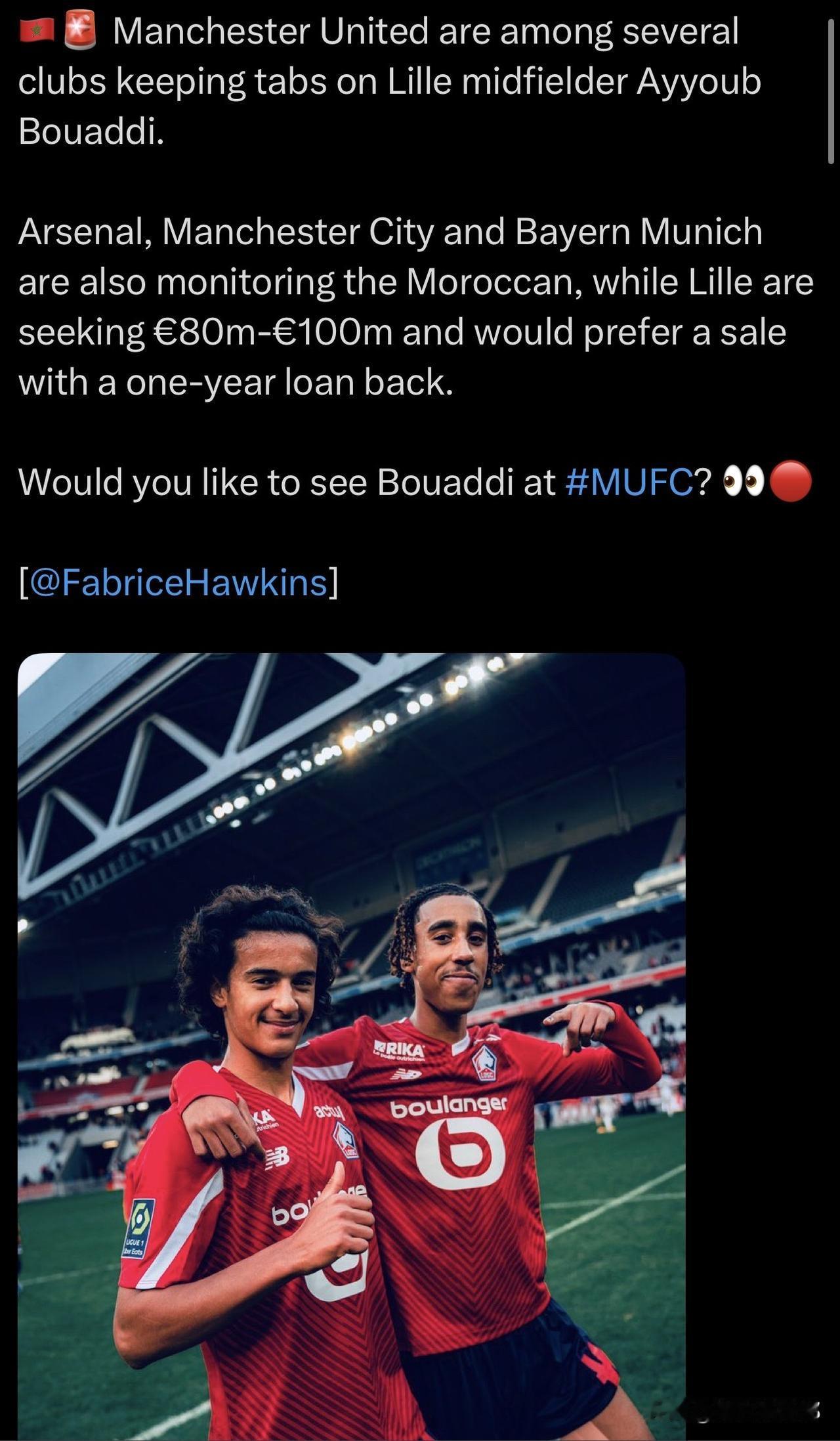Open the #MUFC hashtag link
The width and height of the screenshot is (840, 1441).
point(629,483)
